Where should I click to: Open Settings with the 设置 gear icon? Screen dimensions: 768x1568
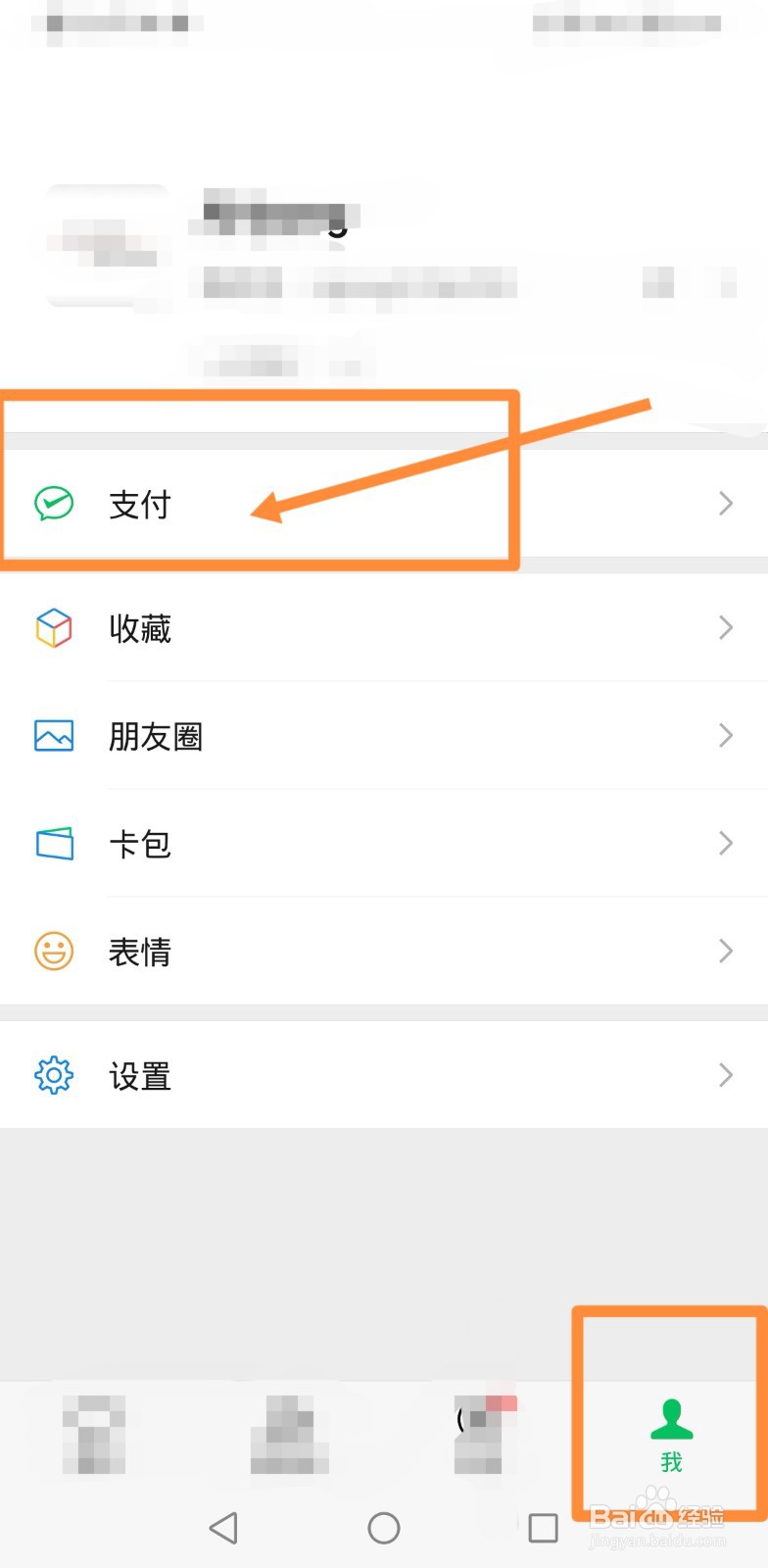pos(54,1074)
